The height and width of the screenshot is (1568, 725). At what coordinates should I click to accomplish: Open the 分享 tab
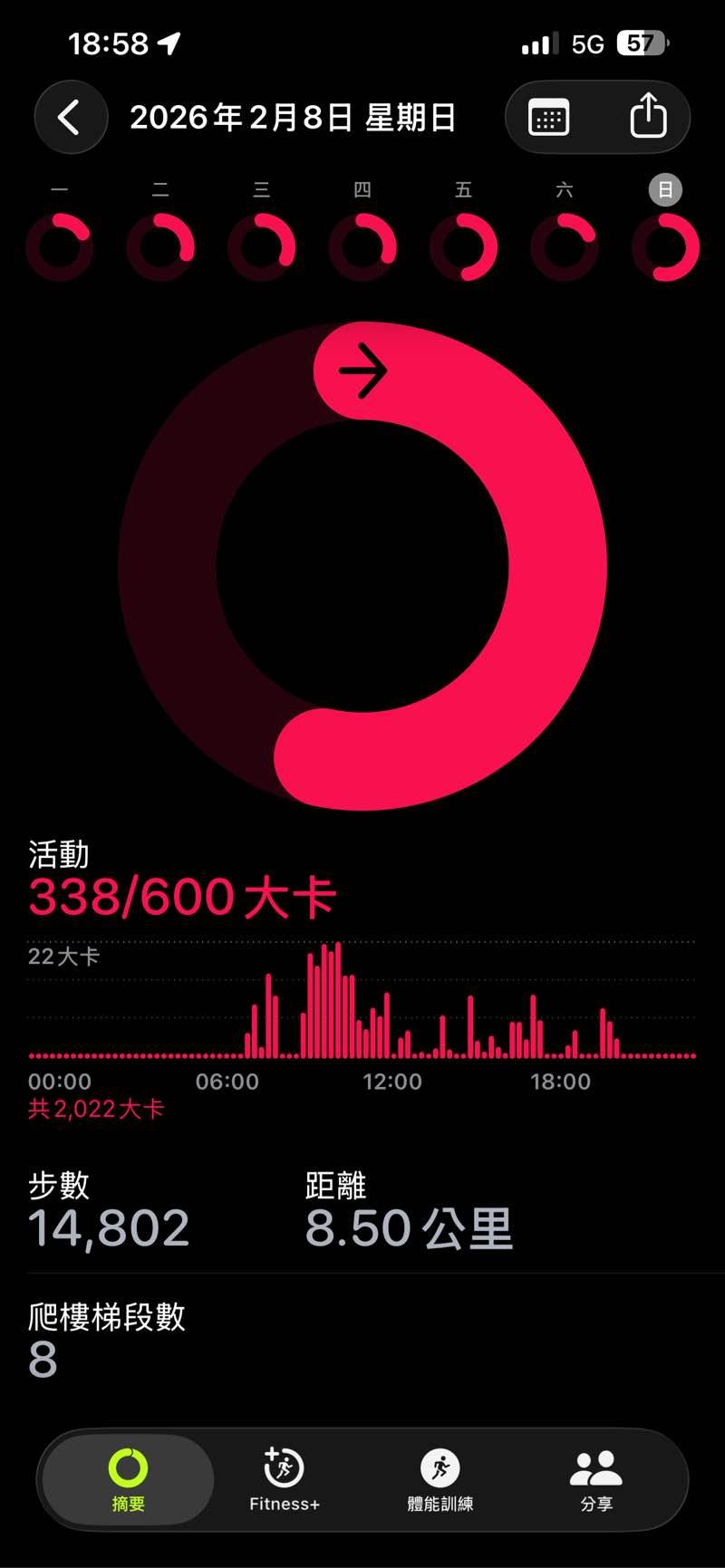[596, 1480]
